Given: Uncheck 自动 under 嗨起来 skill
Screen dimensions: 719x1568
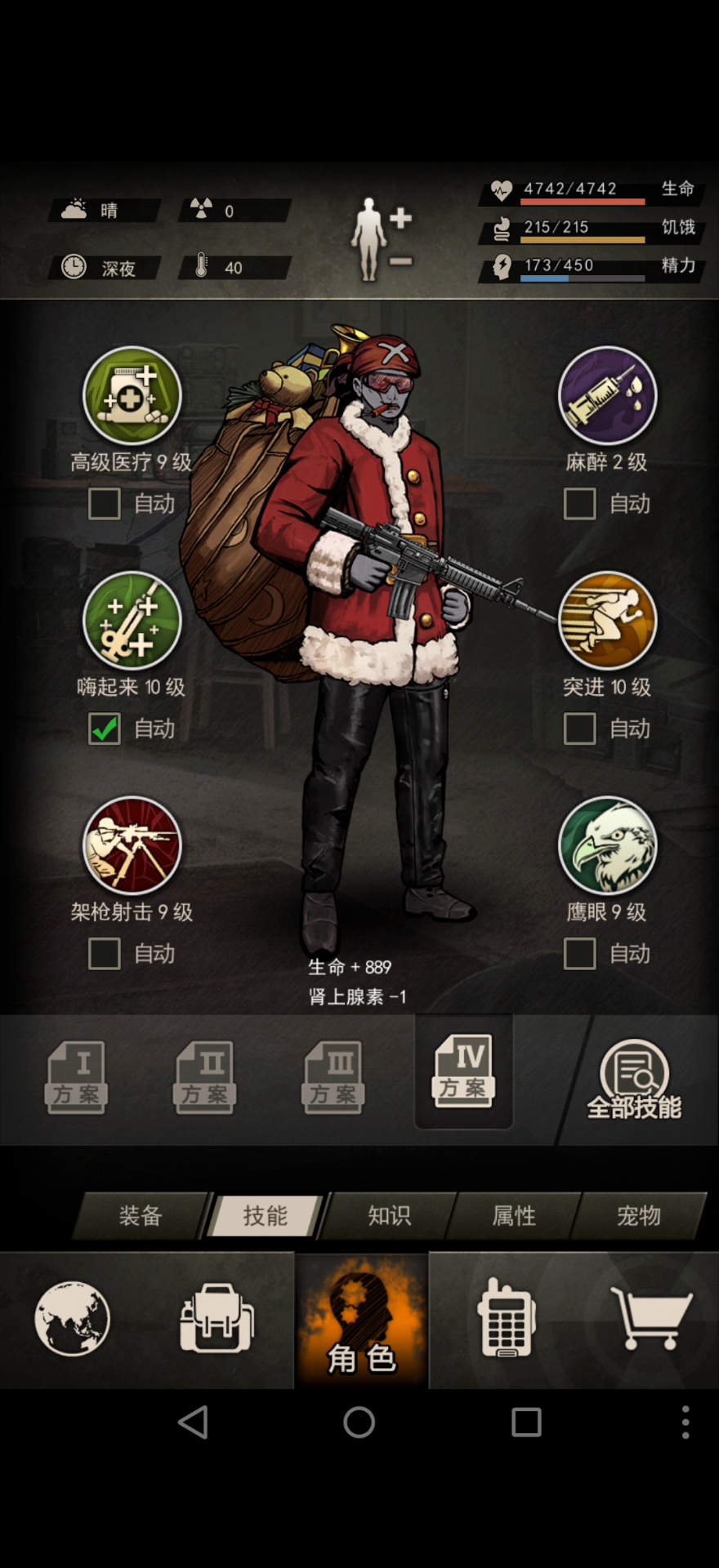Looking at the screenshot, I should (105, 728).
